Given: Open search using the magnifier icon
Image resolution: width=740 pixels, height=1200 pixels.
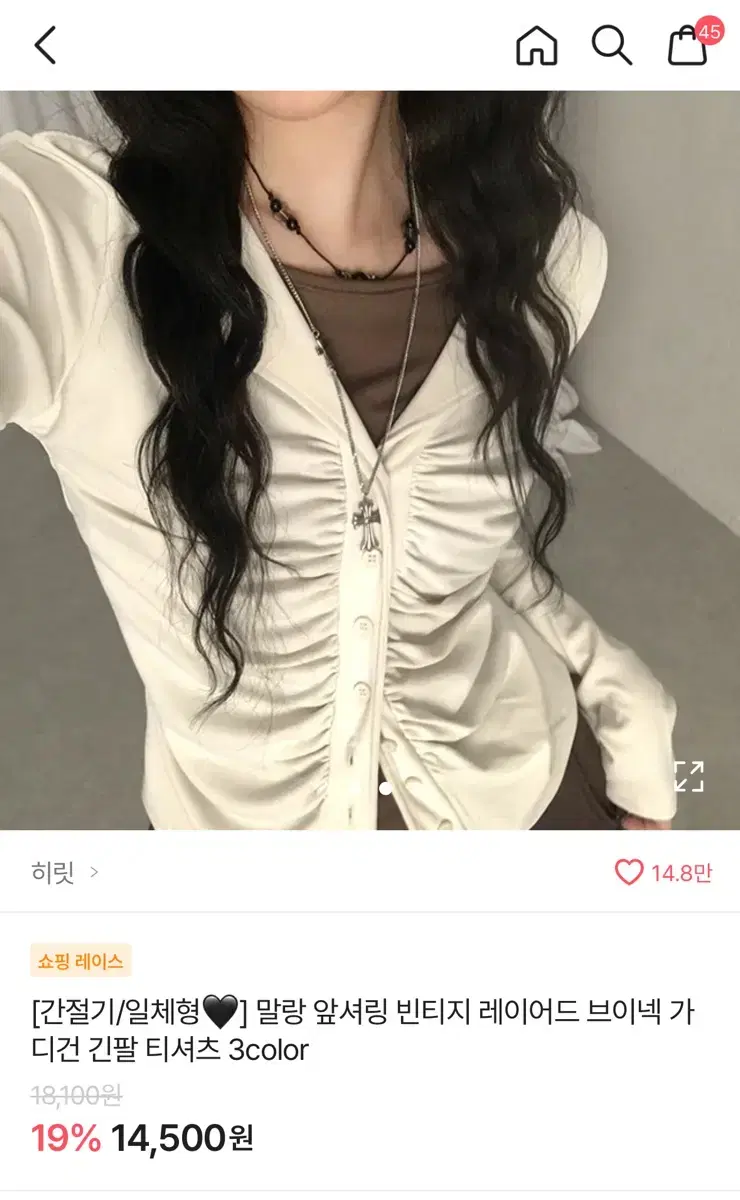Looking at the screenshot, I should click(x=611, y=46).
